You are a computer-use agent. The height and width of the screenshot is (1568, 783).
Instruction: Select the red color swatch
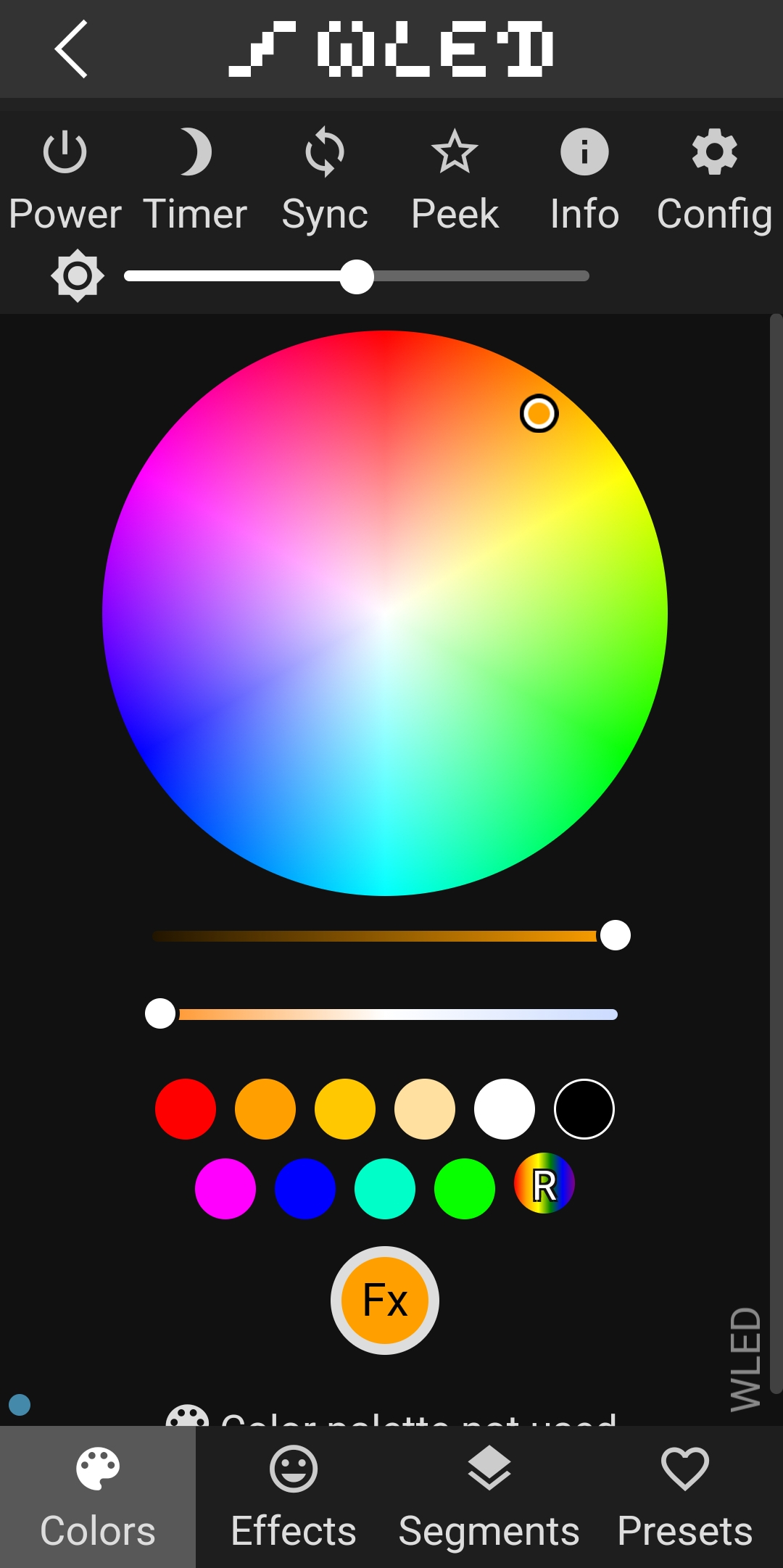tap(186, 1109)
